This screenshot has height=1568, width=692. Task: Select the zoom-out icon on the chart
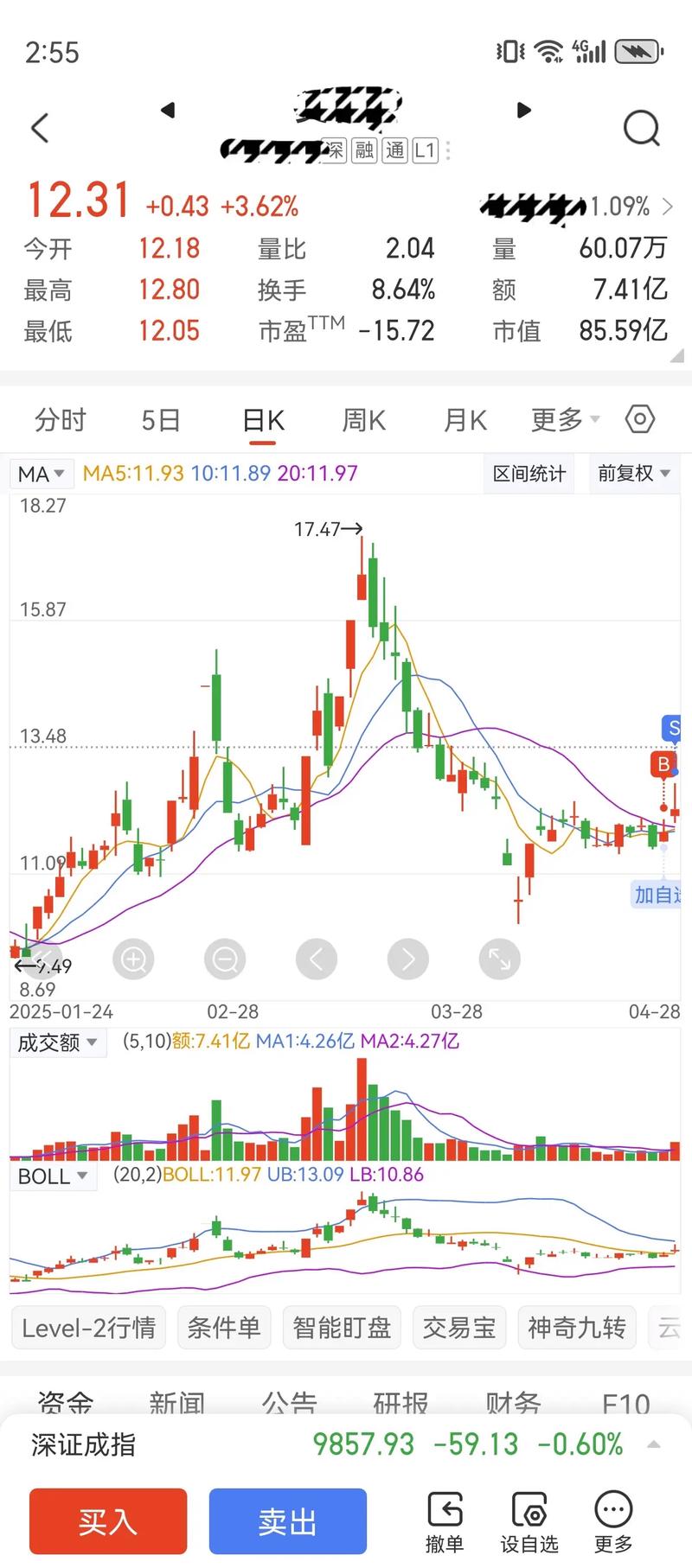tap(225, 959)
